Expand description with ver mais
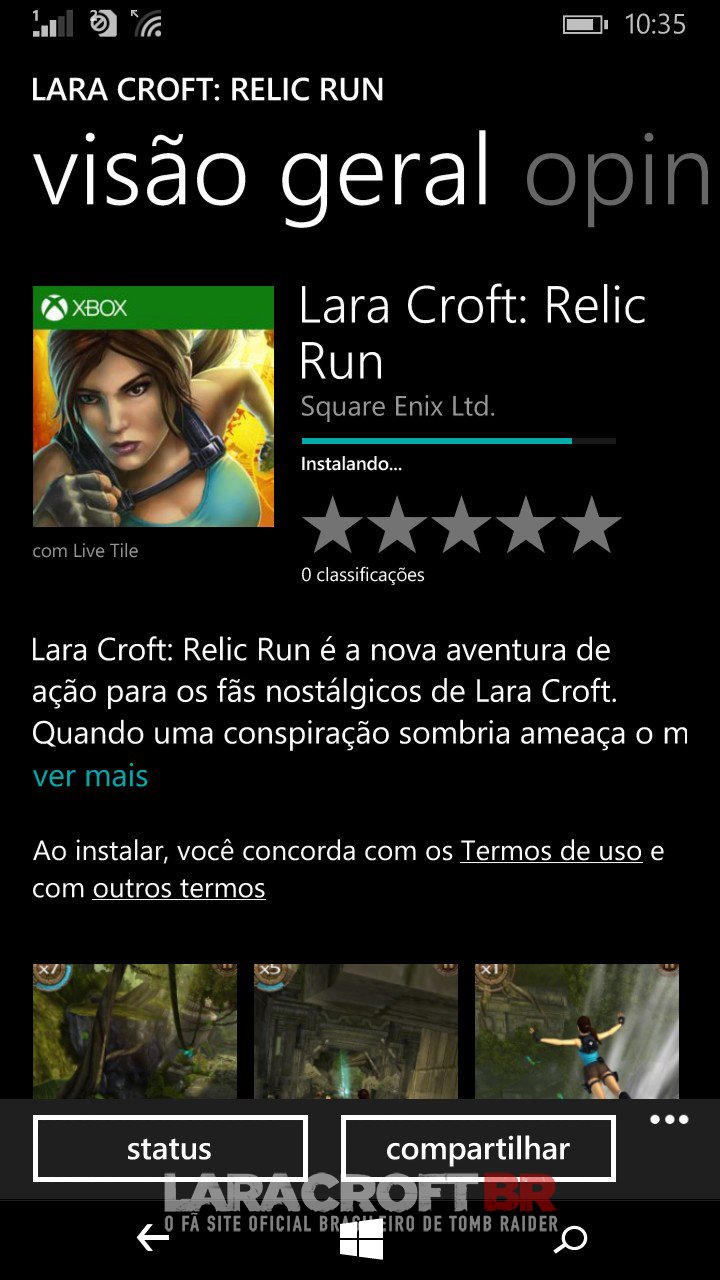The height and width of the screenshot is (1280, 720). pos(90,776)
